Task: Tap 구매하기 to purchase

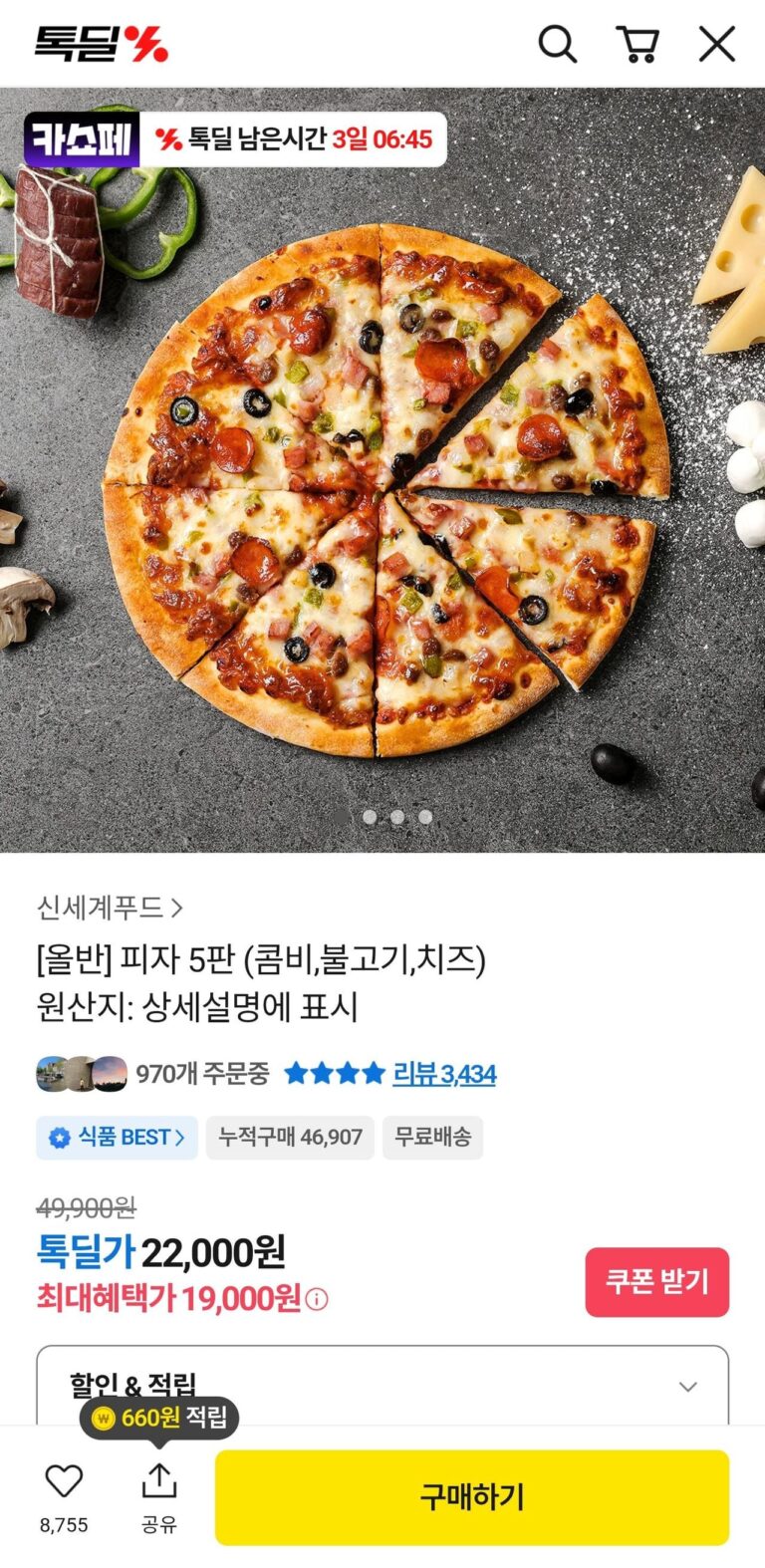Action: (471, 1497)
